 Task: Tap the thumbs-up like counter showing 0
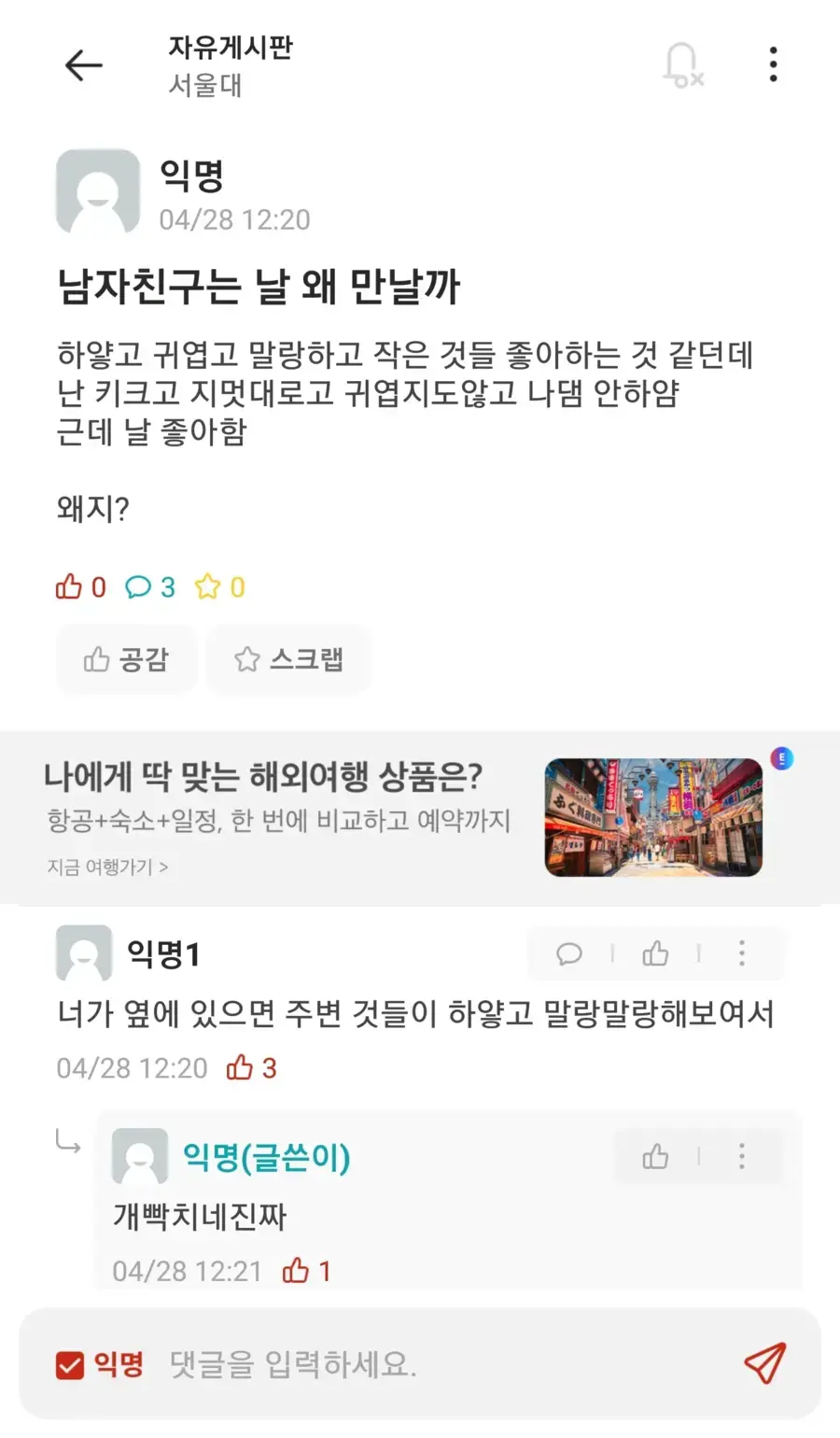(x=79, y=587)
